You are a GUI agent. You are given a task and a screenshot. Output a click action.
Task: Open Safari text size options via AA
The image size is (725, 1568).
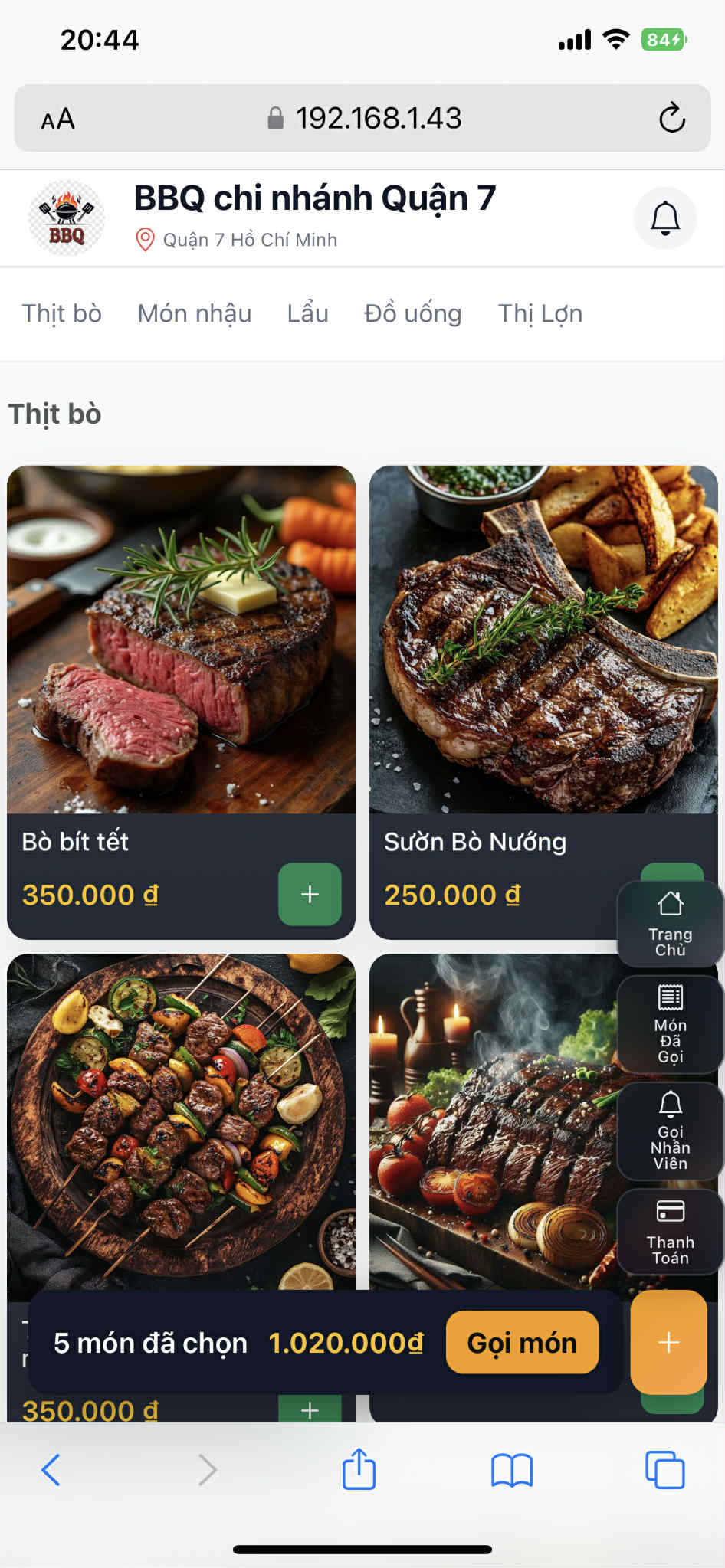click(x=56, y=118)
